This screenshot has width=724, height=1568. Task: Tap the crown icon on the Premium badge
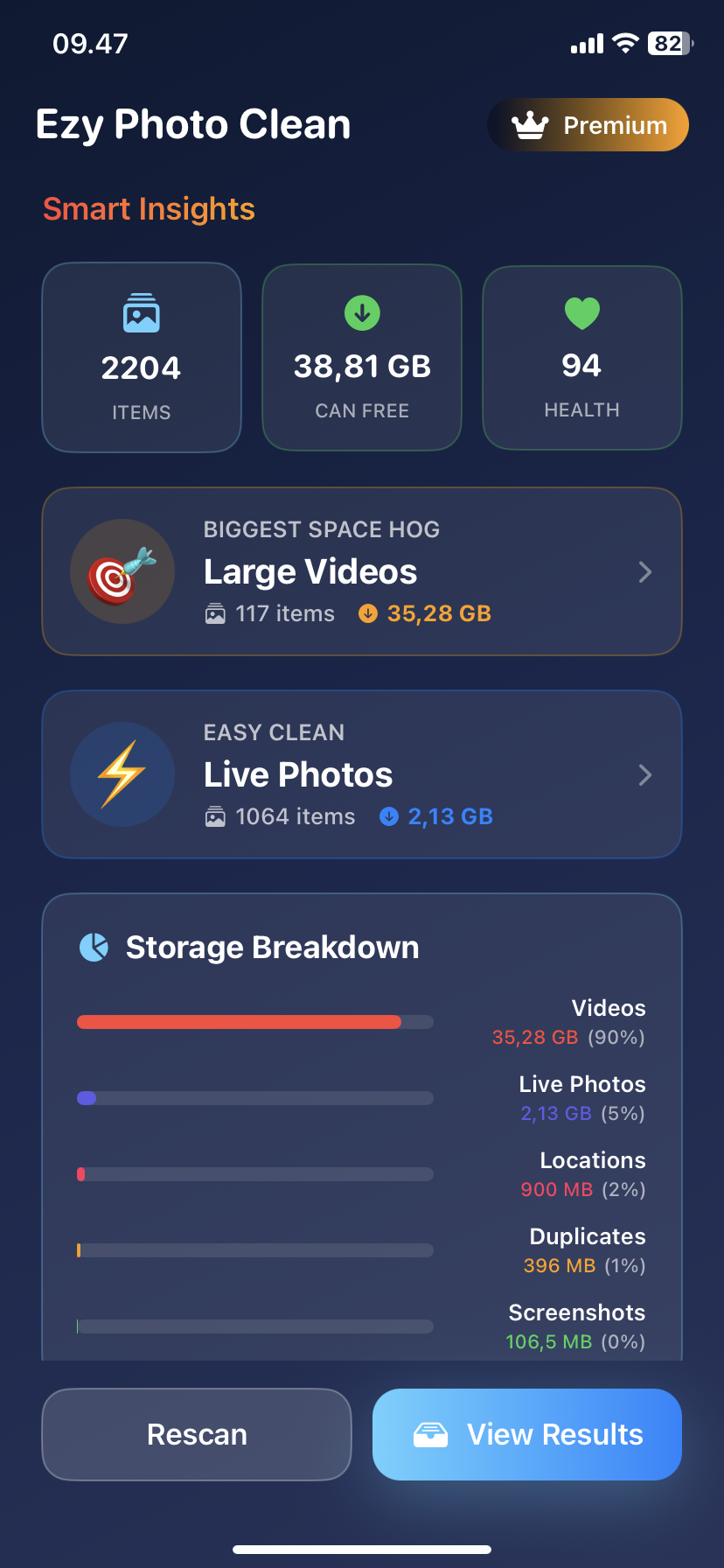click(x=528, y=124)
